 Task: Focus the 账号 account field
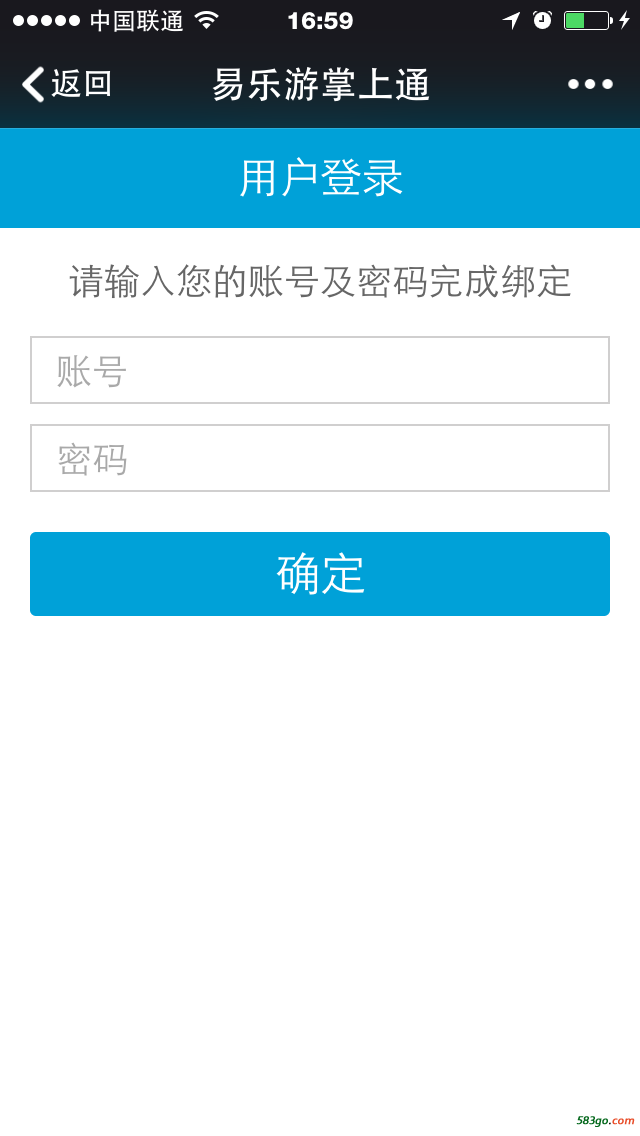point(320,370)
